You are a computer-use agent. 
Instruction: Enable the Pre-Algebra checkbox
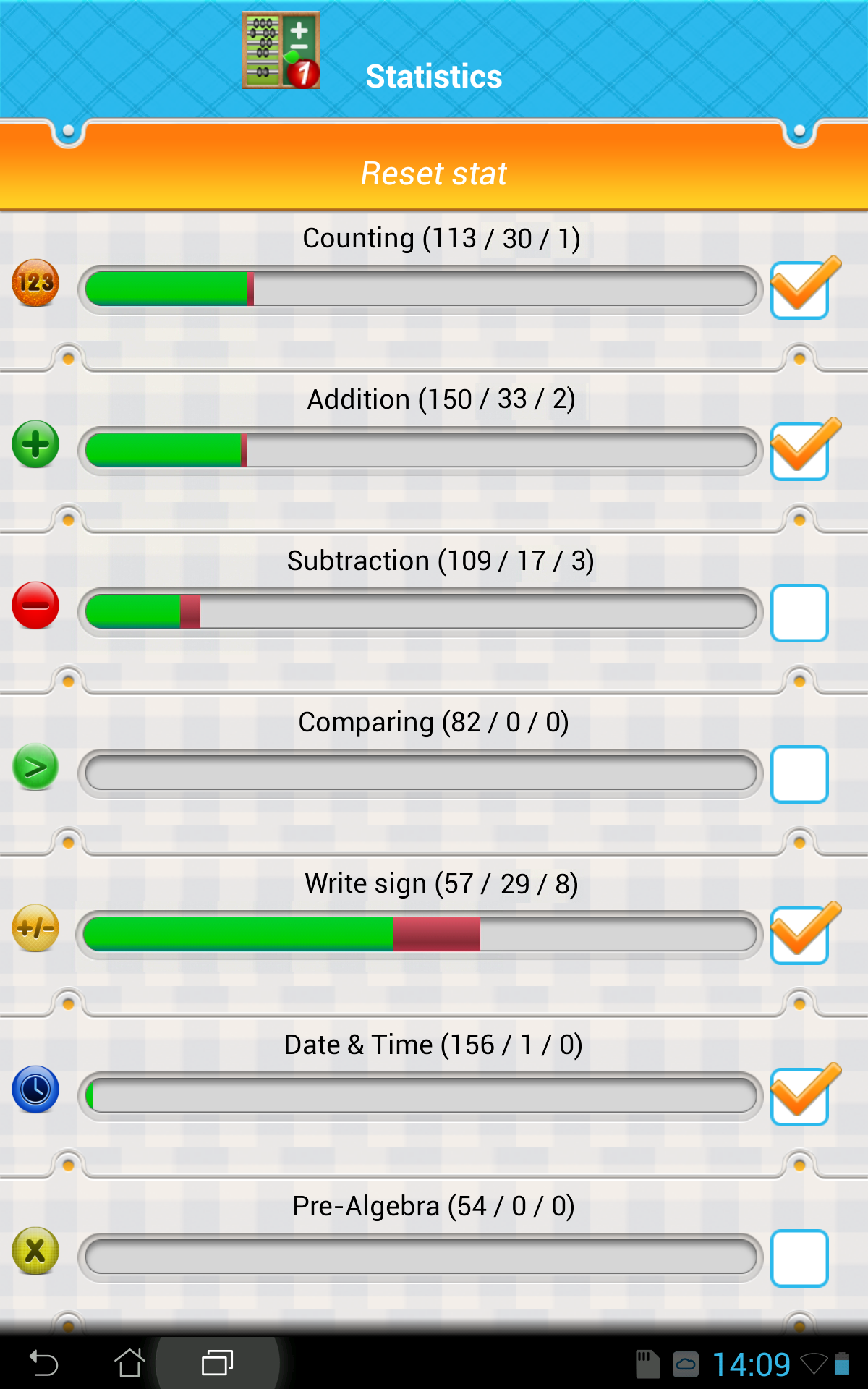[799, 1258]
